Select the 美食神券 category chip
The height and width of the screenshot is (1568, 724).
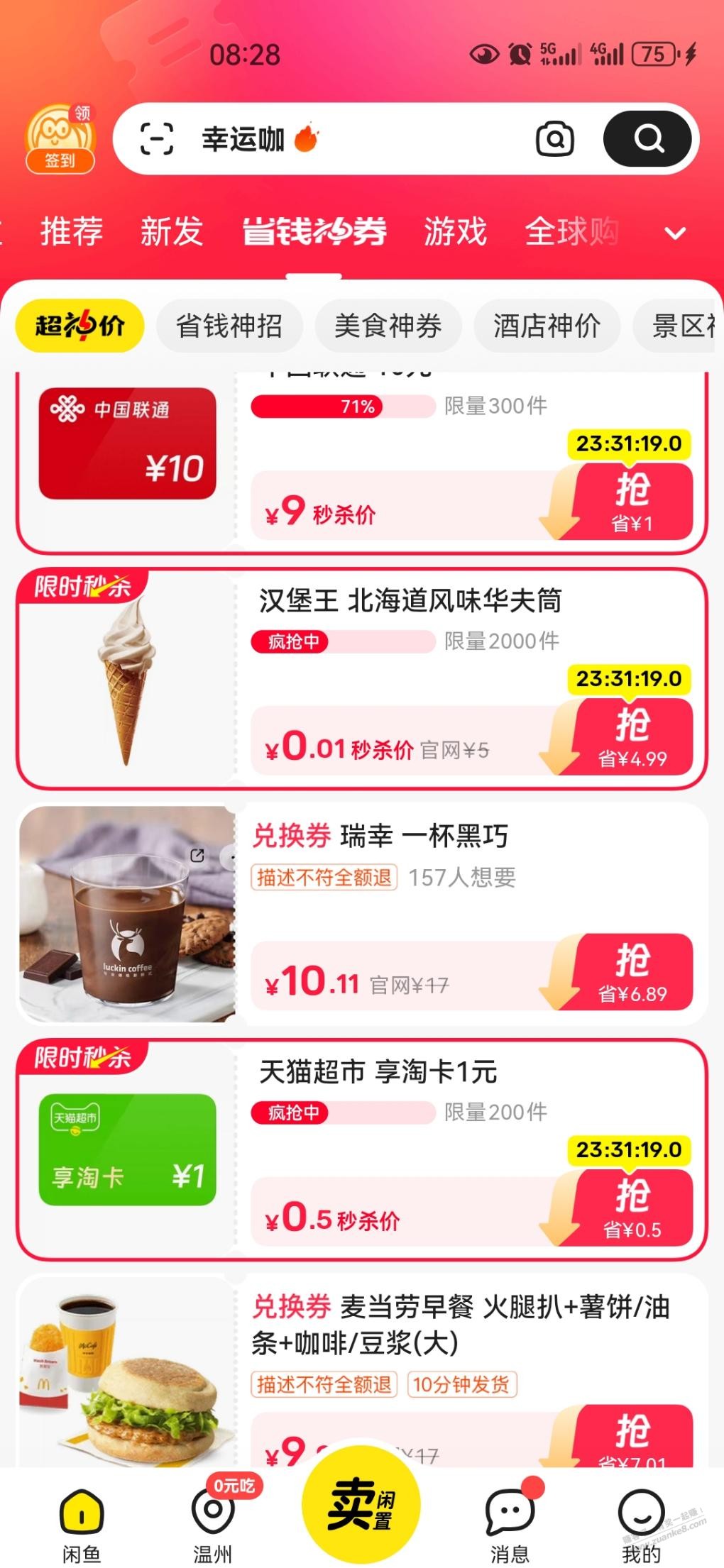click(389, 326)
